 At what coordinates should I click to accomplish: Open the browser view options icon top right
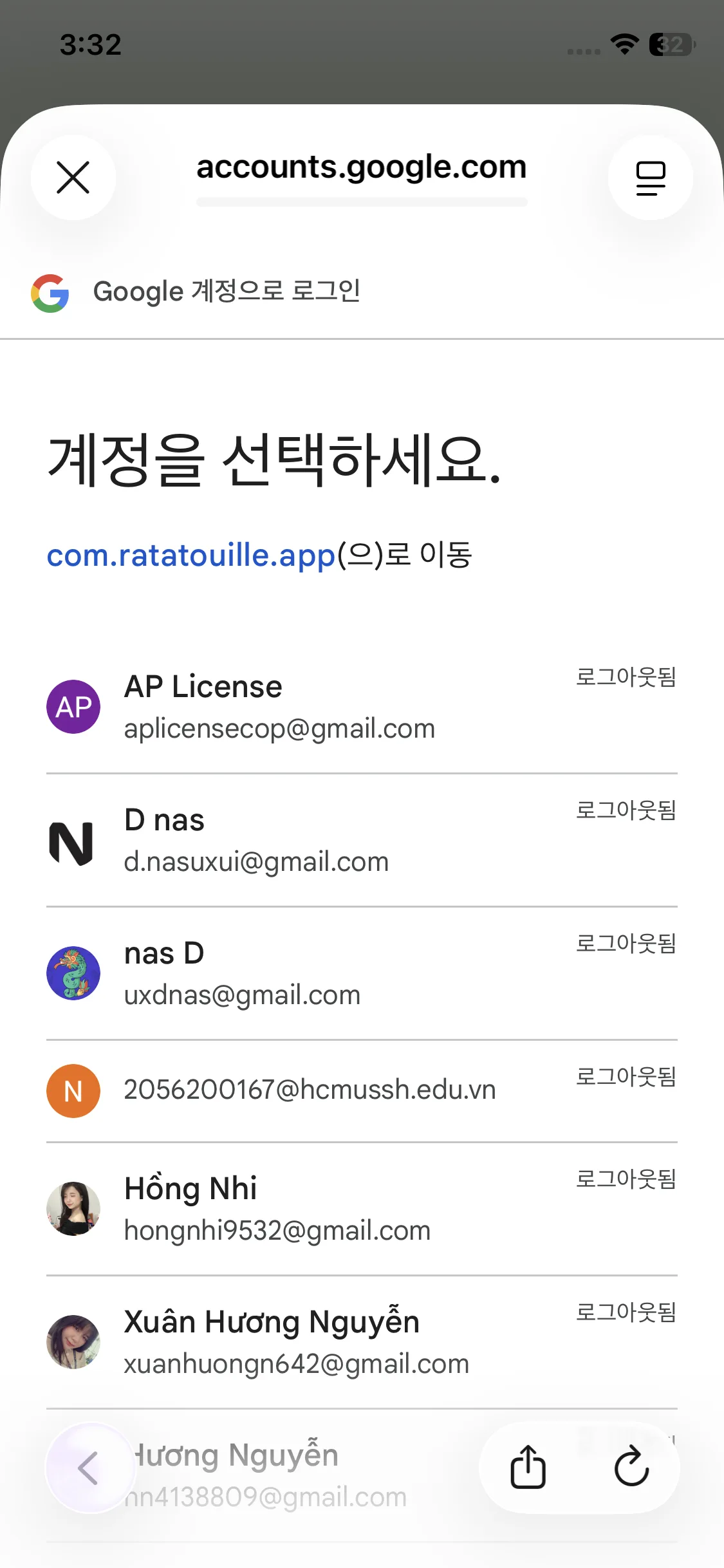pos(650,177)
